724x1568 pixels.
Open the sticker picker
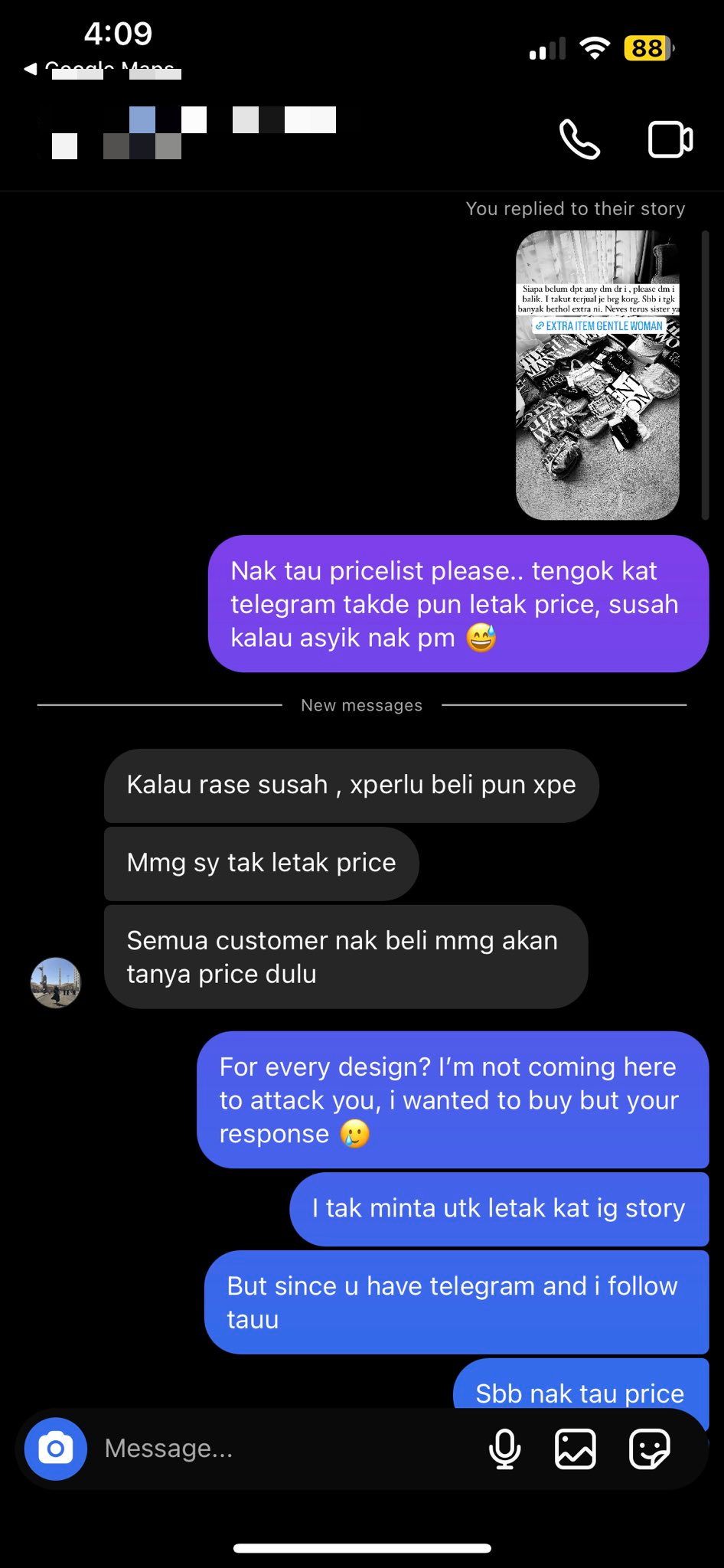coord(649,1449)
